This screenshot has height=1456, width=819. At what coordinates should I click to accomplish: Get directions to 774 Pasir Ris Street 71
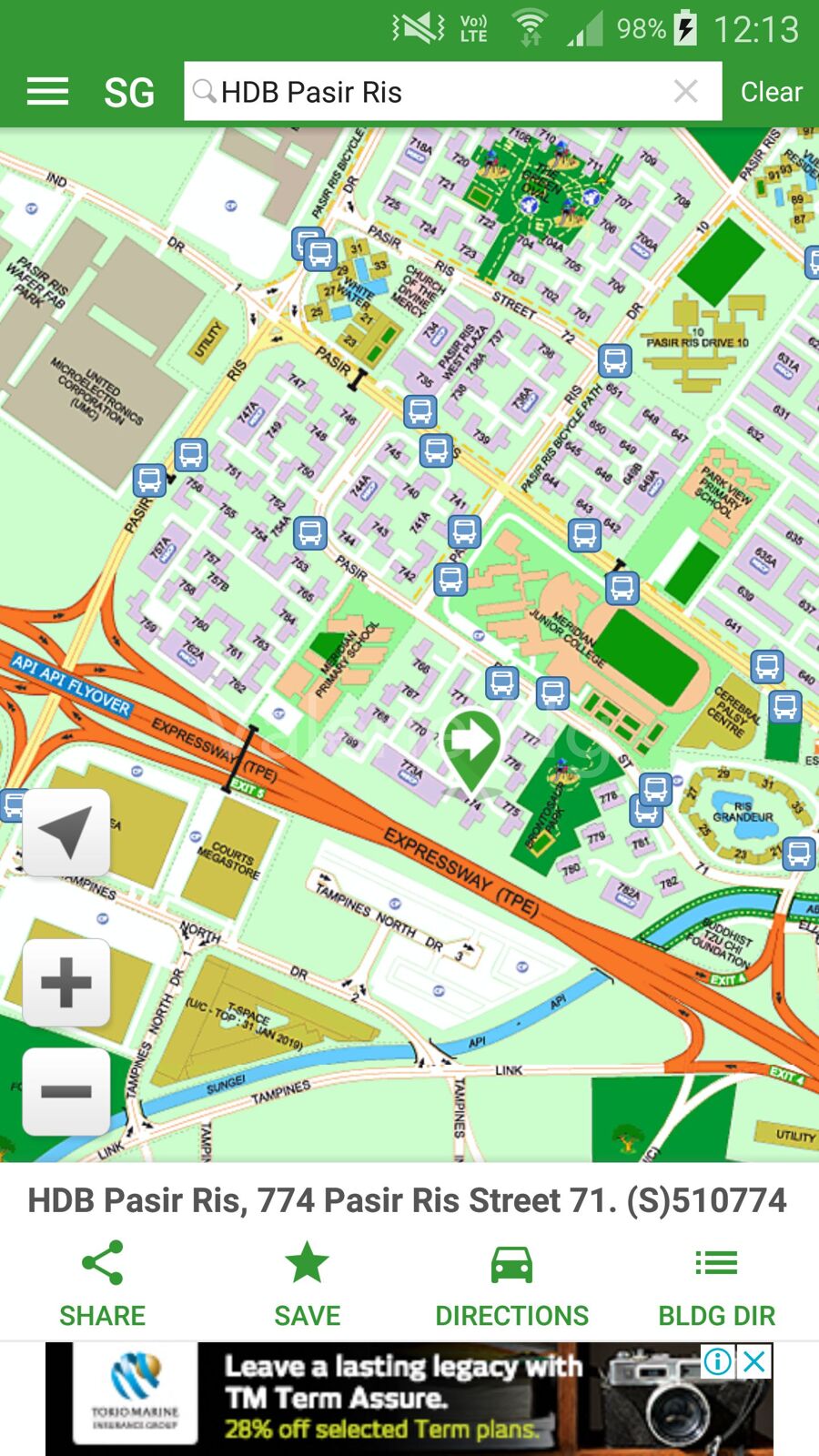point(511,1283)
